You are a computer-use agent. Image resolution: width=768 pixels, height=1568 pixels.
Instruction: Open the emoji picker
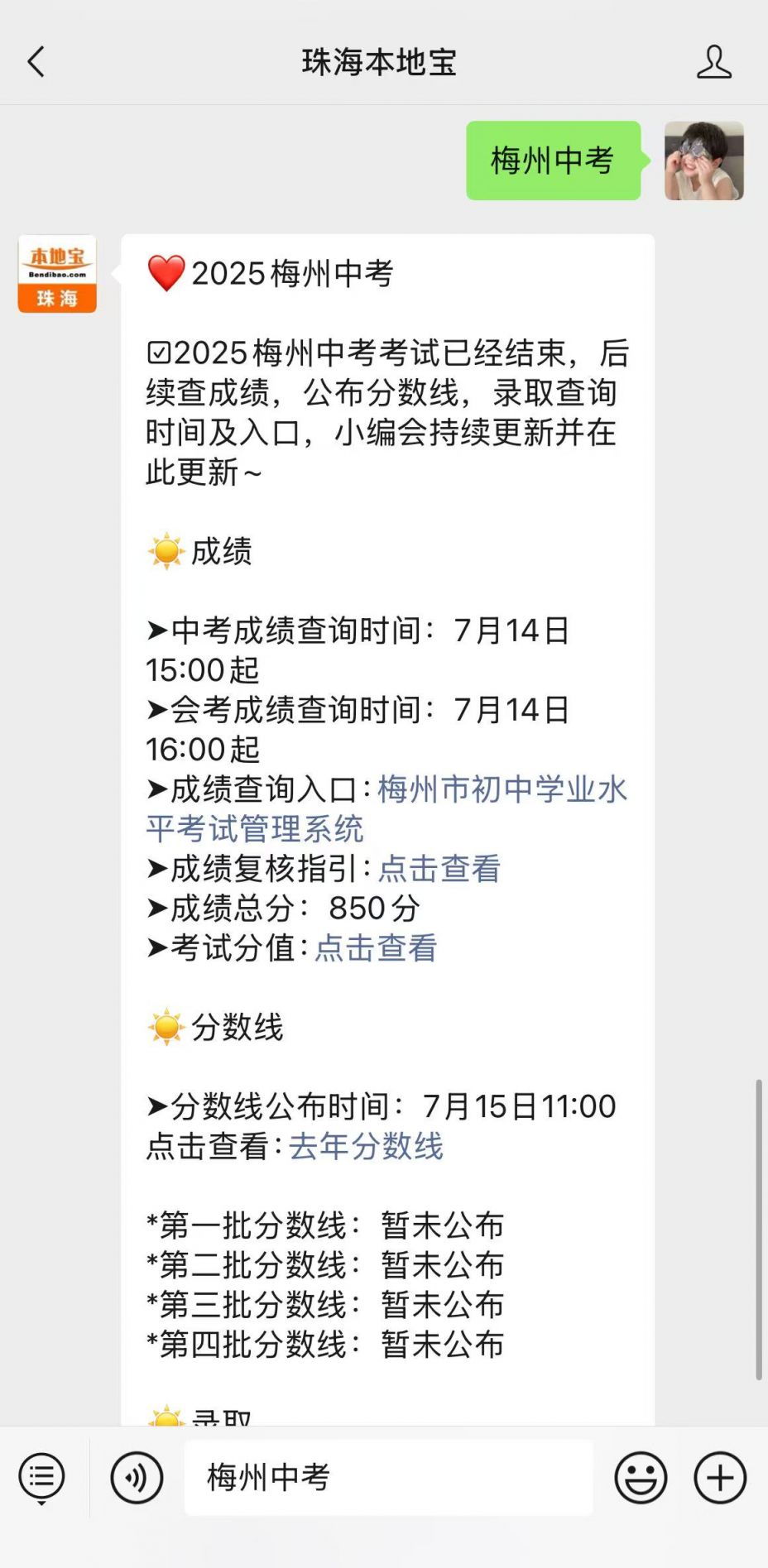[641, 1478]
